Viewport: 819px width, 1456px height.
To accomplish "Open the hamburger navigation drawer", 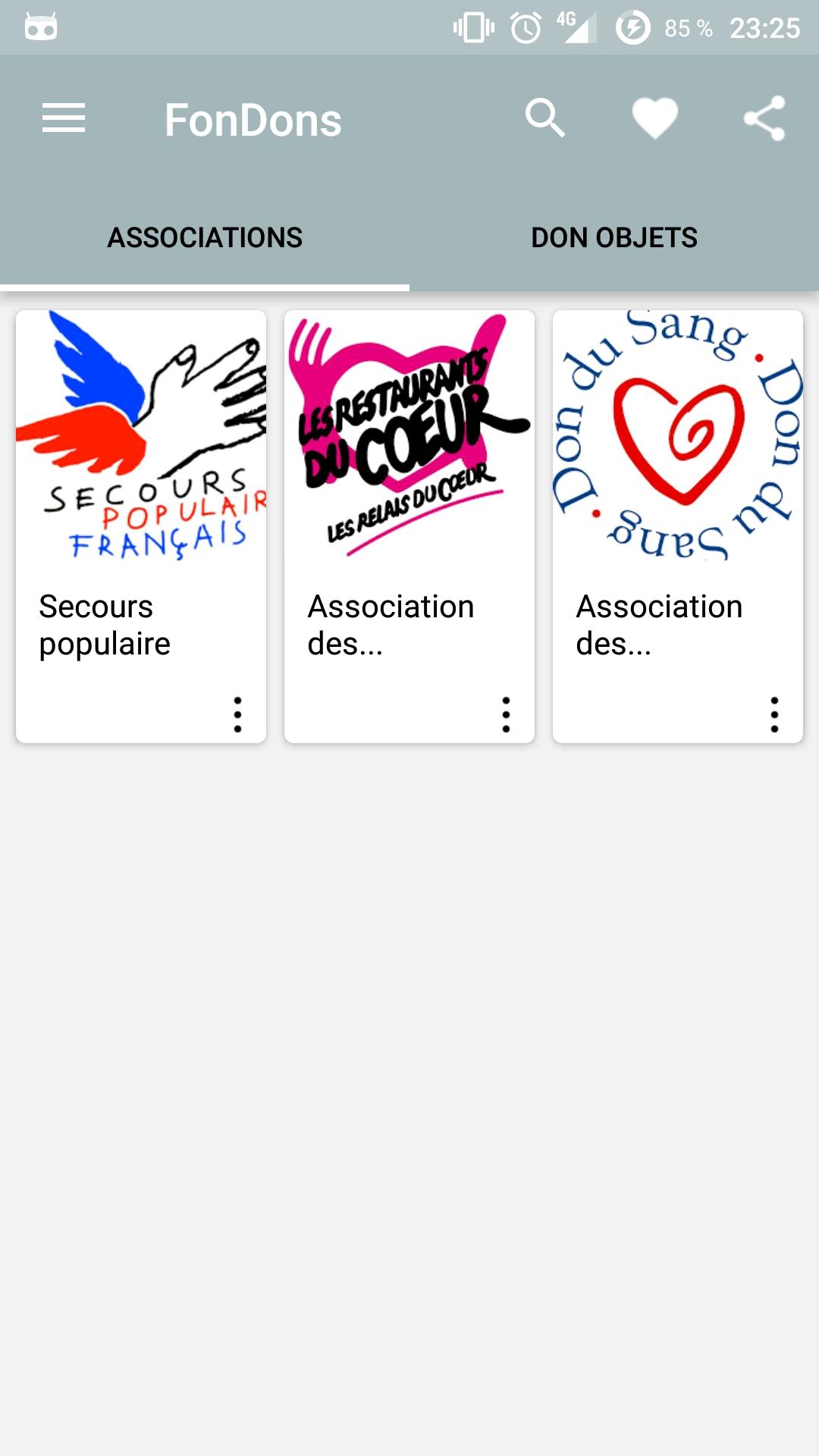I will coord(64,119).
